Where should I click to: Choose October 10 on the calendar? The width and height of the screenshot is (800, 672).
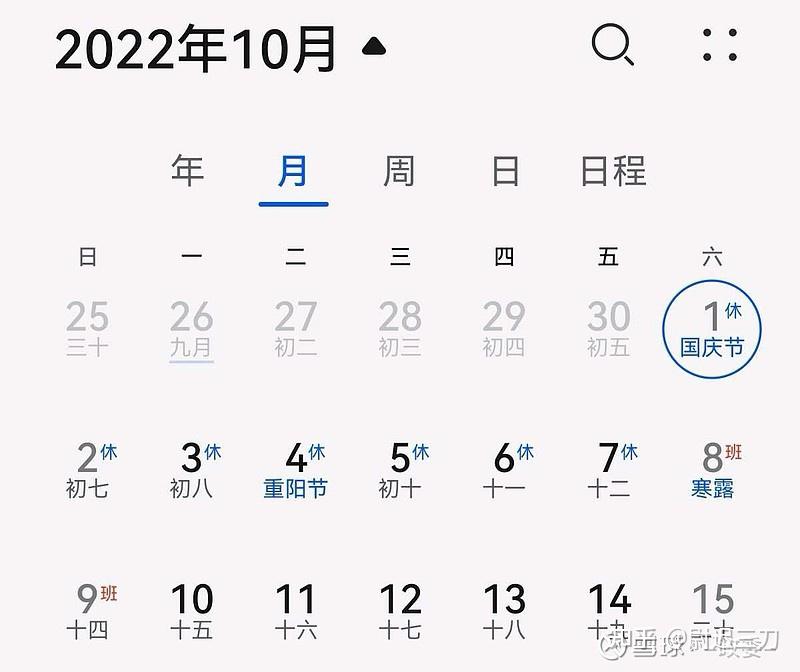[x=191, y=610]
